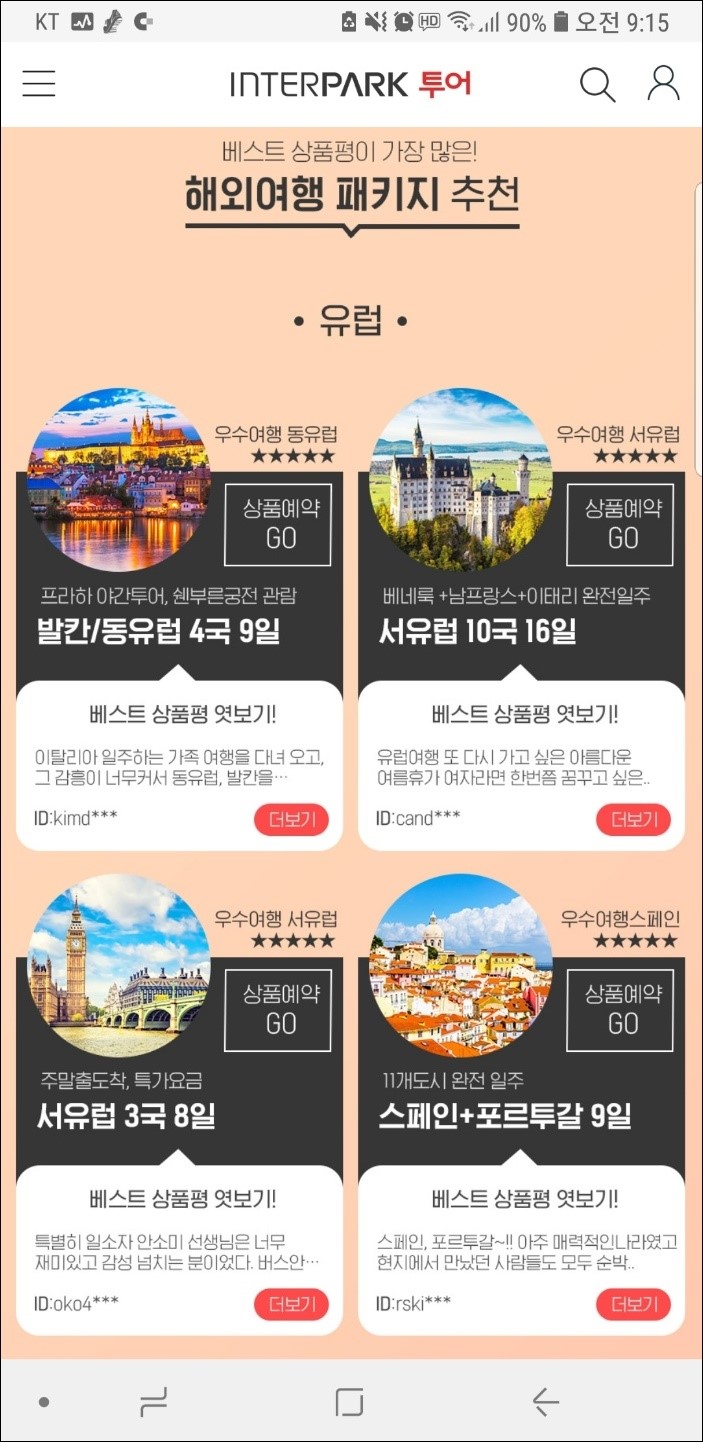This screenshot has height=1442, width=703.
Task: Go back with the system back button
Action: point(546,1402)
